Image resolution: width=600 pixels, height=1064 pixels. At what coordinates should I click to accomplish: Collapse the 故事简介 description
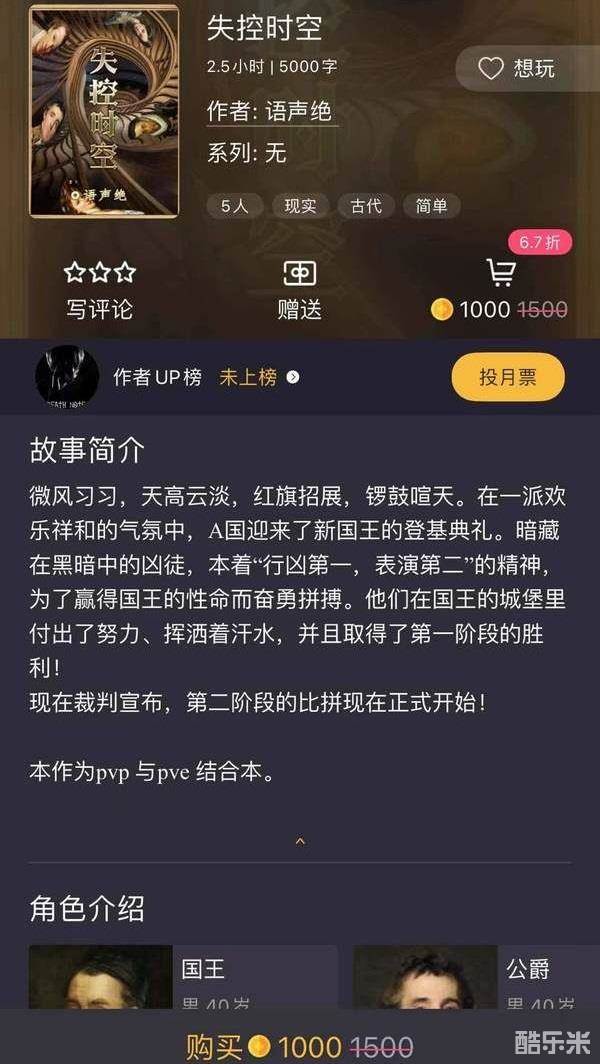pyautogui.click(x=300, y=841)
